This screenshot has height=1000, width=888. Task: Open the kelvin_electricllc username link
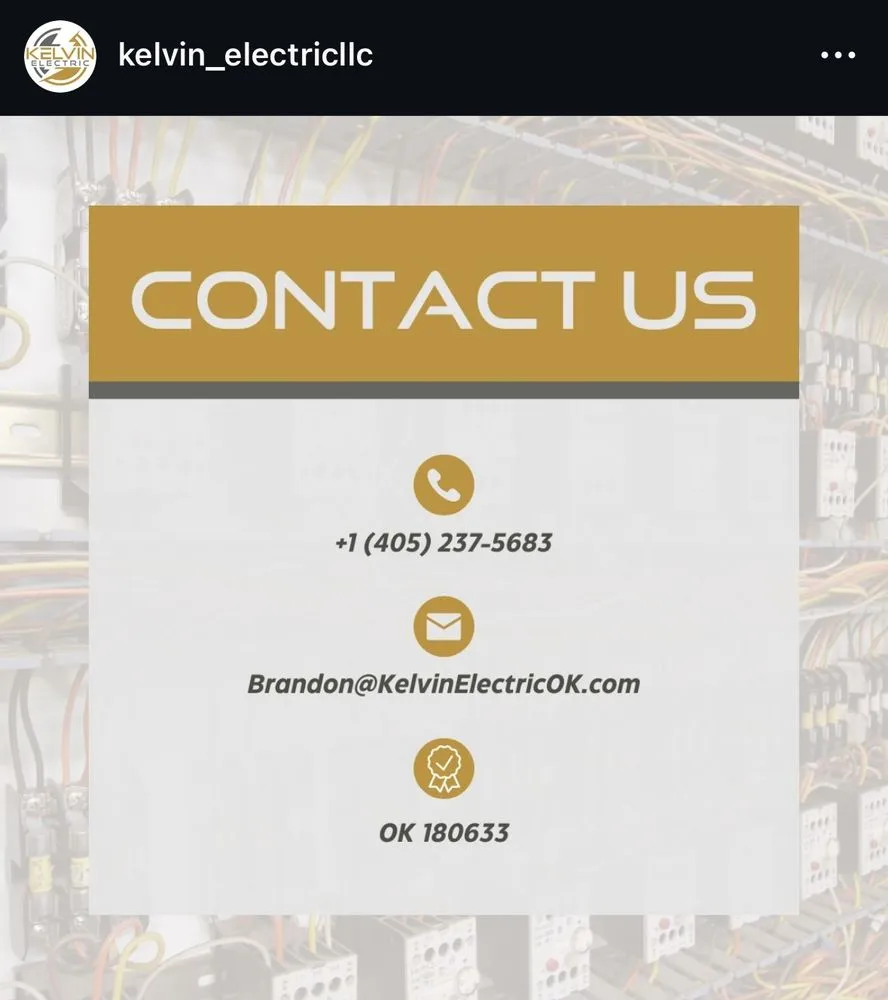[x=245, y=55]
